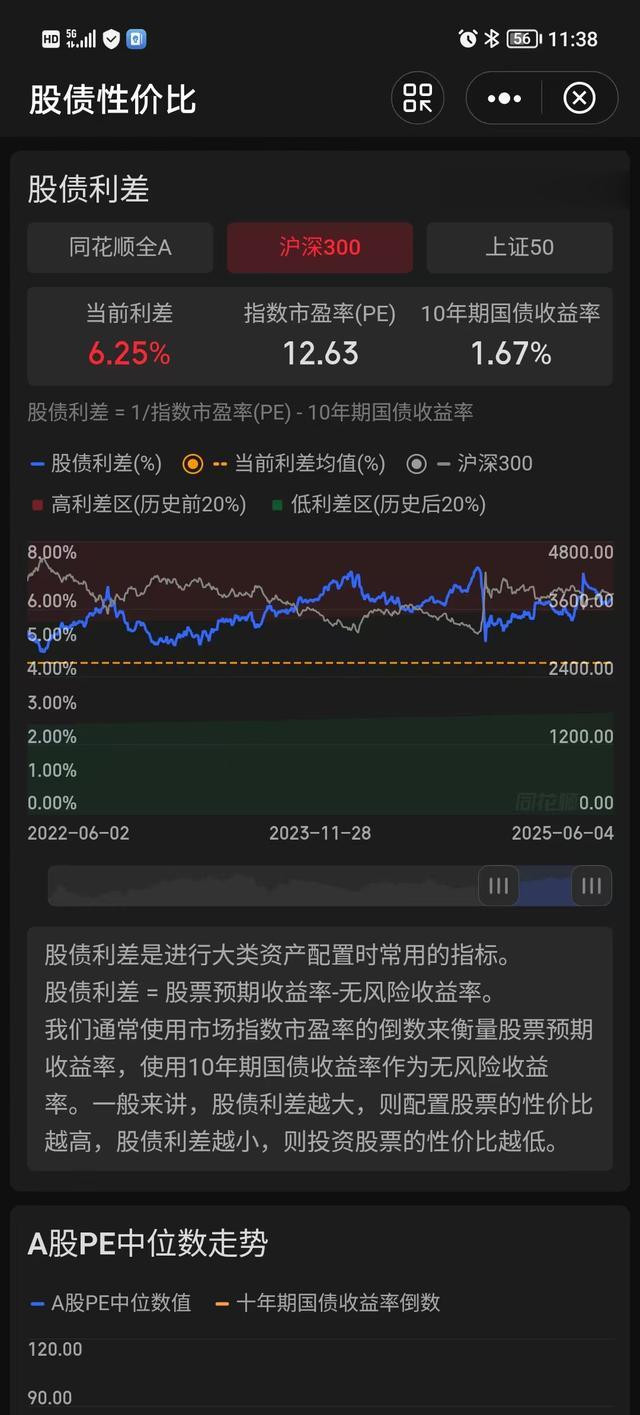Switch to the 同花顺全A tab
The width and height of the screenshot is (640, 1415).
coord(120,247)
